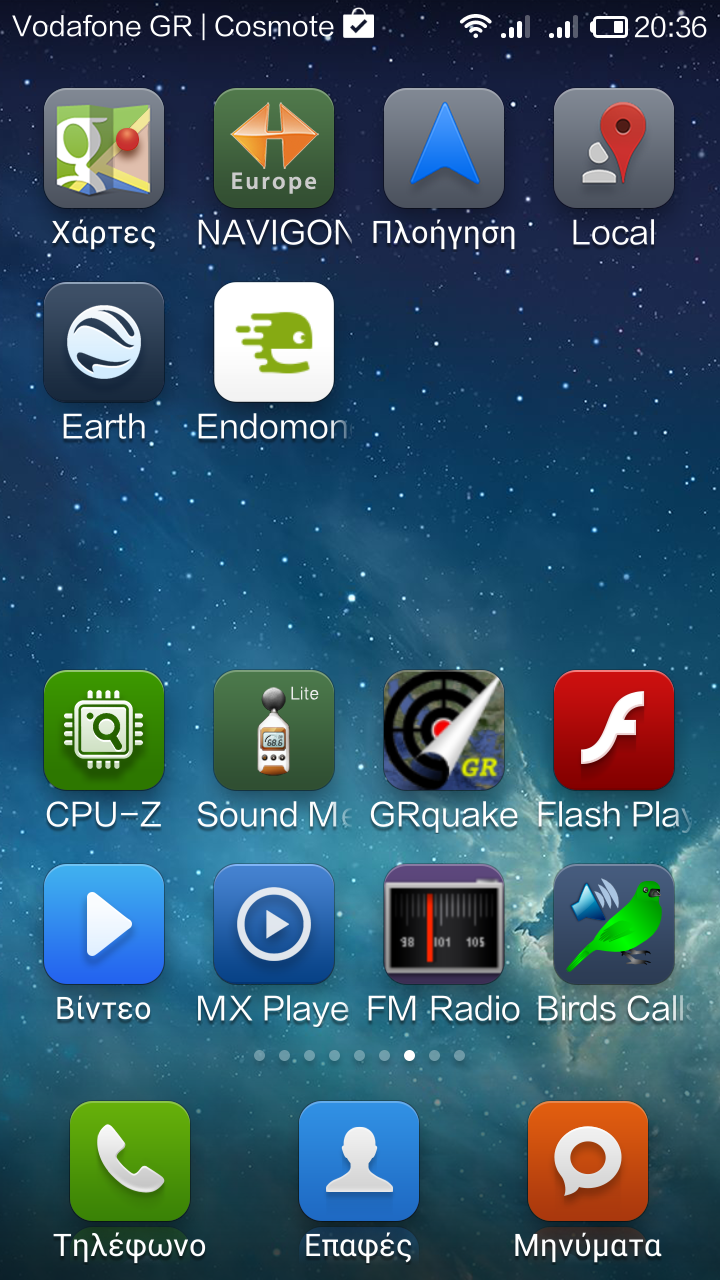Open the Χάρτες maps app
The width and height of the screenshot is (720, 1280).
tap(104, 148)
